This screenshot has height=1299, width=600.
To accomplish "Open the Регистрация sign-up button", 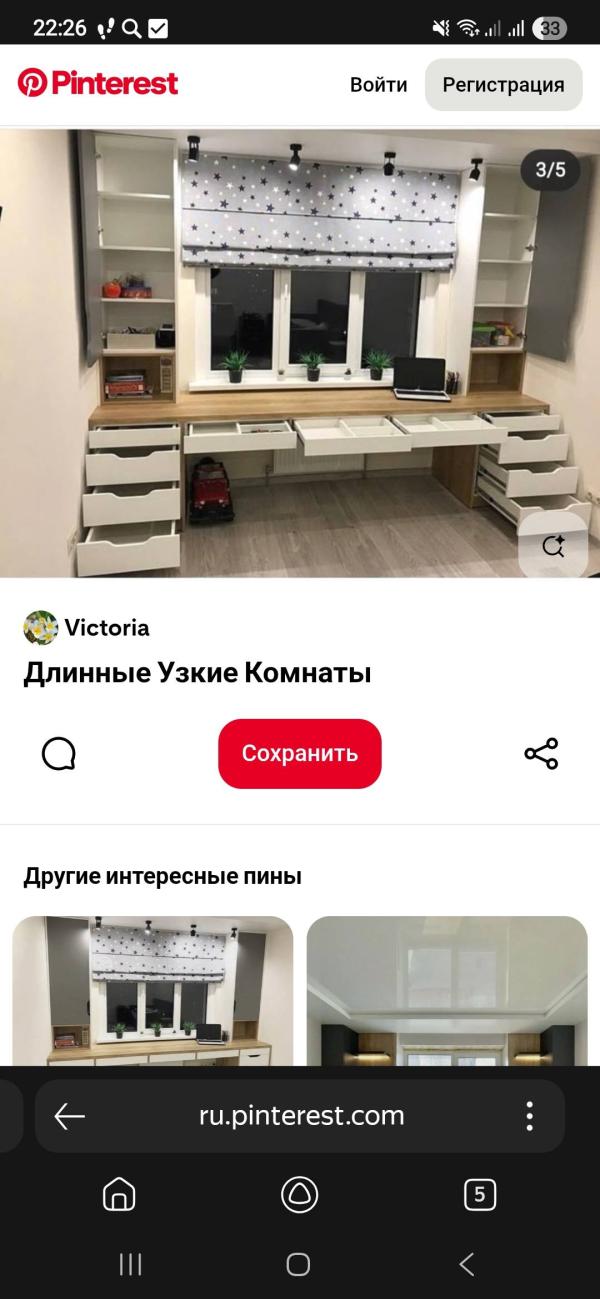I will 503,85.
